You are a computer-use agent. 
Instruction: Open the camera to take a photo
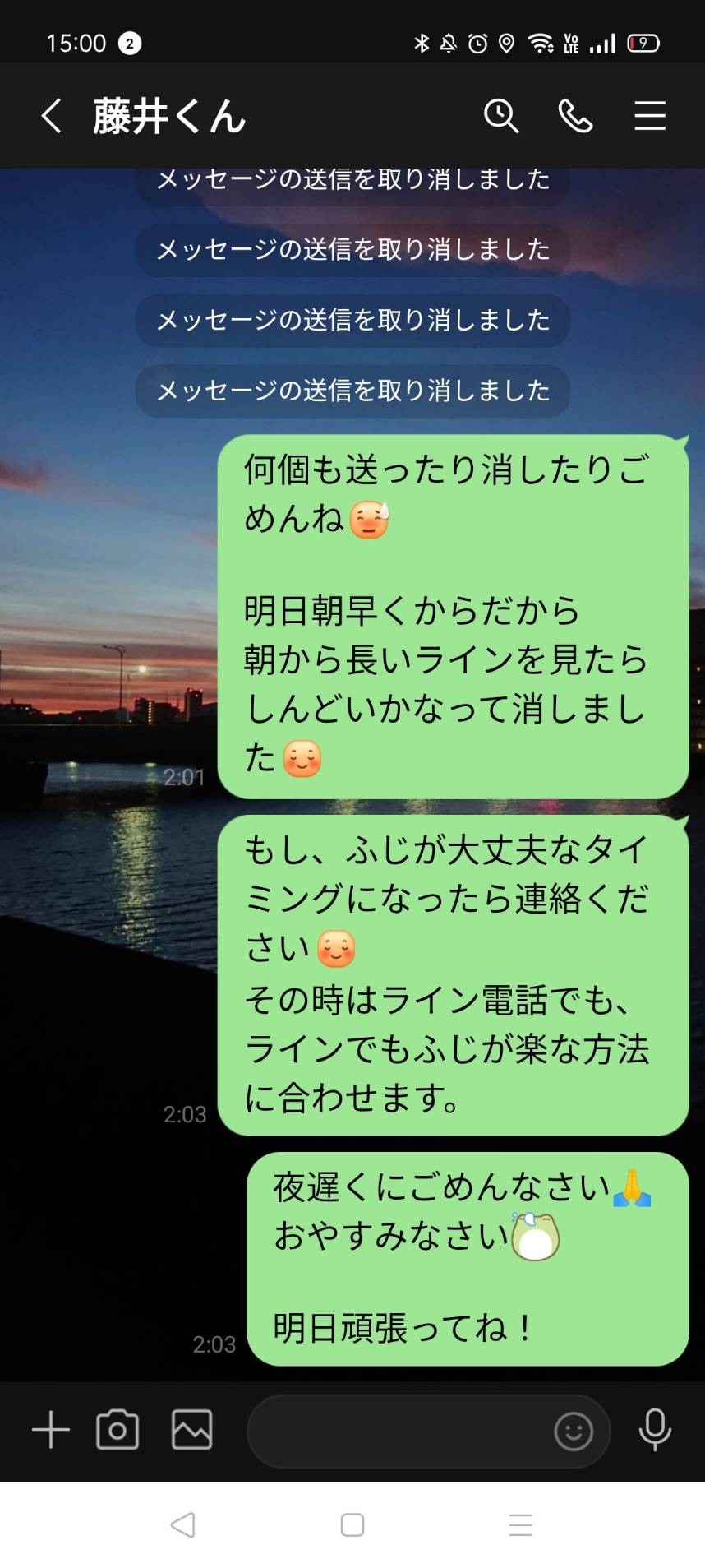point(117,1430)
